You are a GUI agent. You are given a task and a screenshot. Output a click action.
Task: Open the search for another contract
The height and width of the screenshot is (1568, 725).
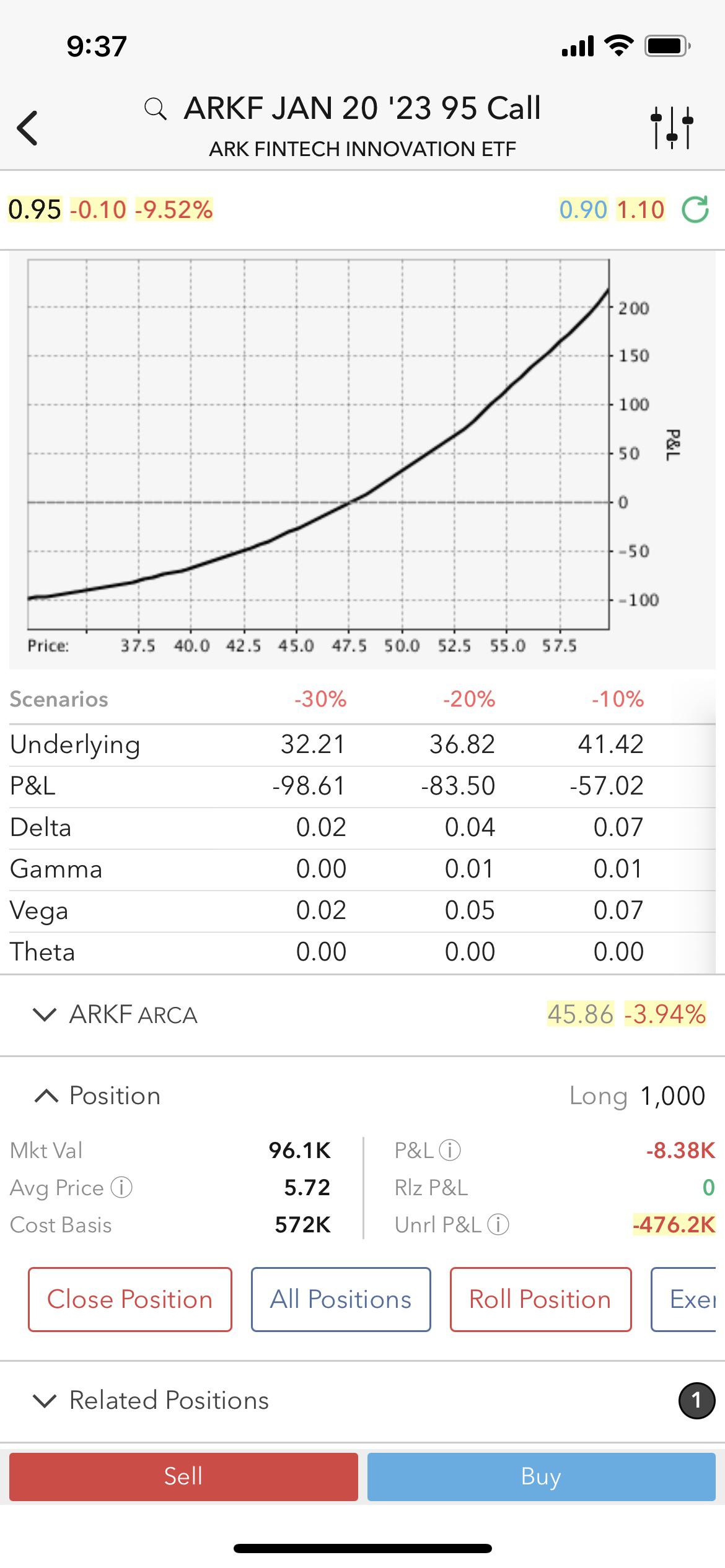click(156, 108)
